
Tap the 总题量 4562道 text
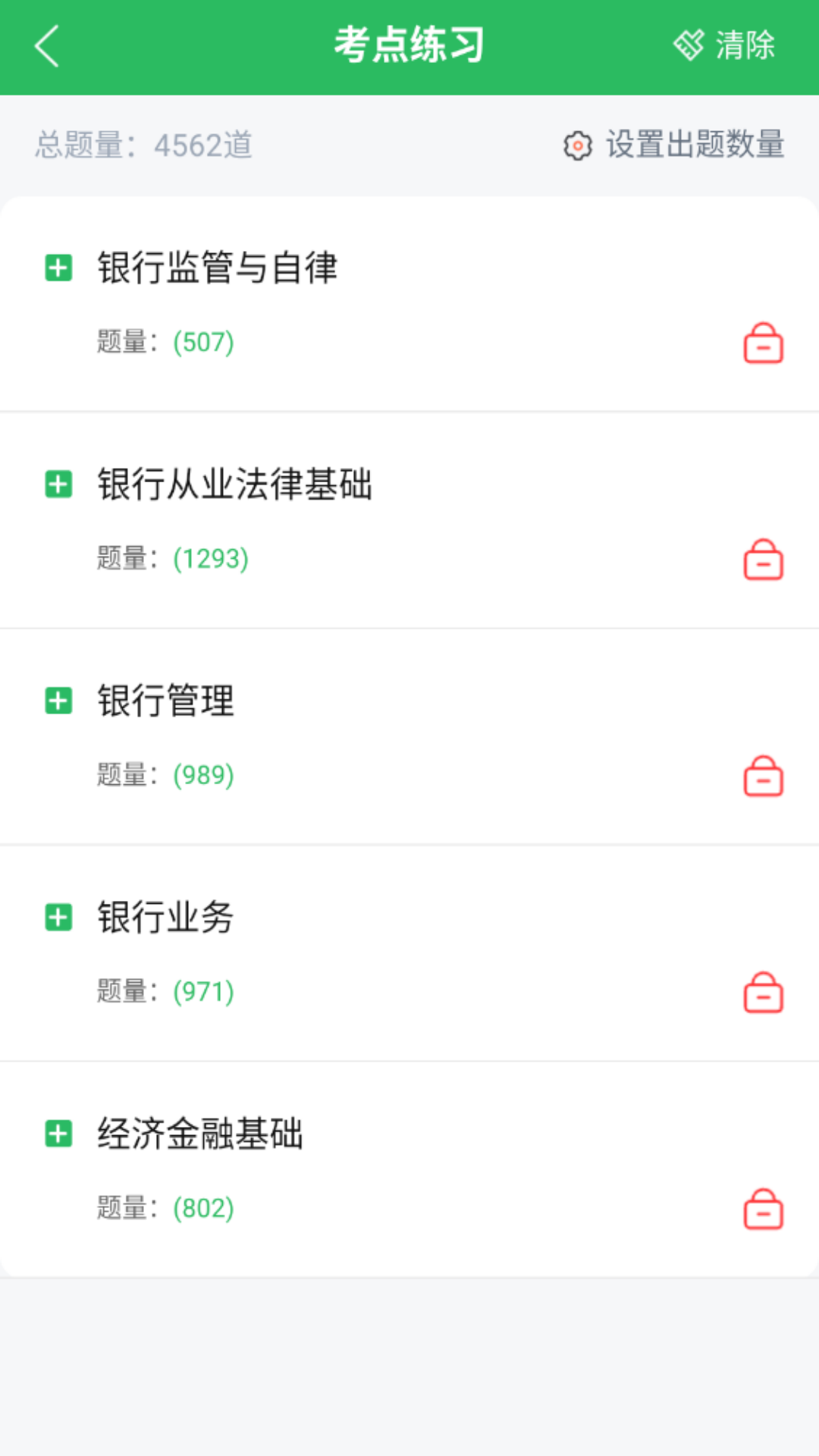click(x=144, y=146)
